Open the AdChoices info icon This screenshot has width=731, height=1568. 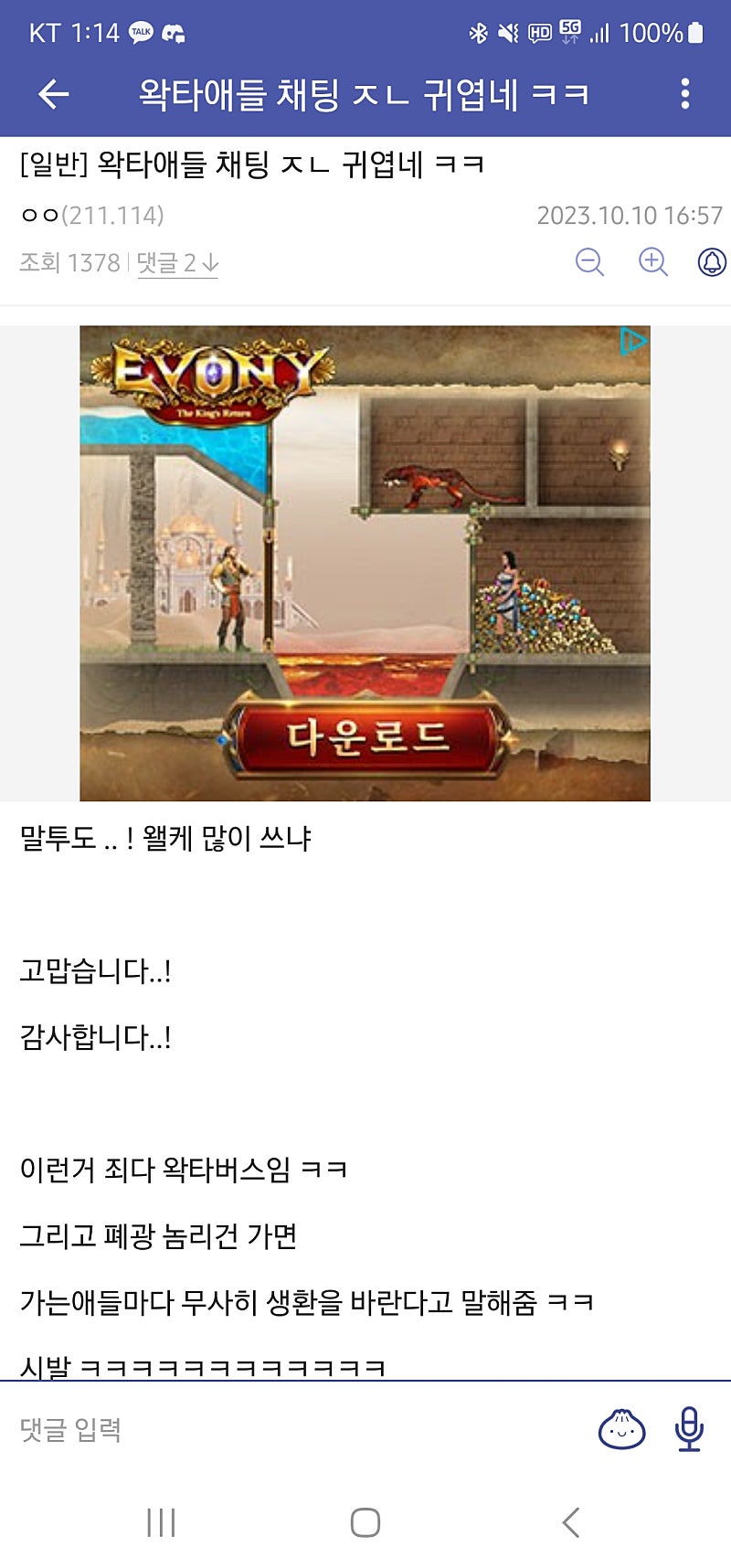(632, 342)
